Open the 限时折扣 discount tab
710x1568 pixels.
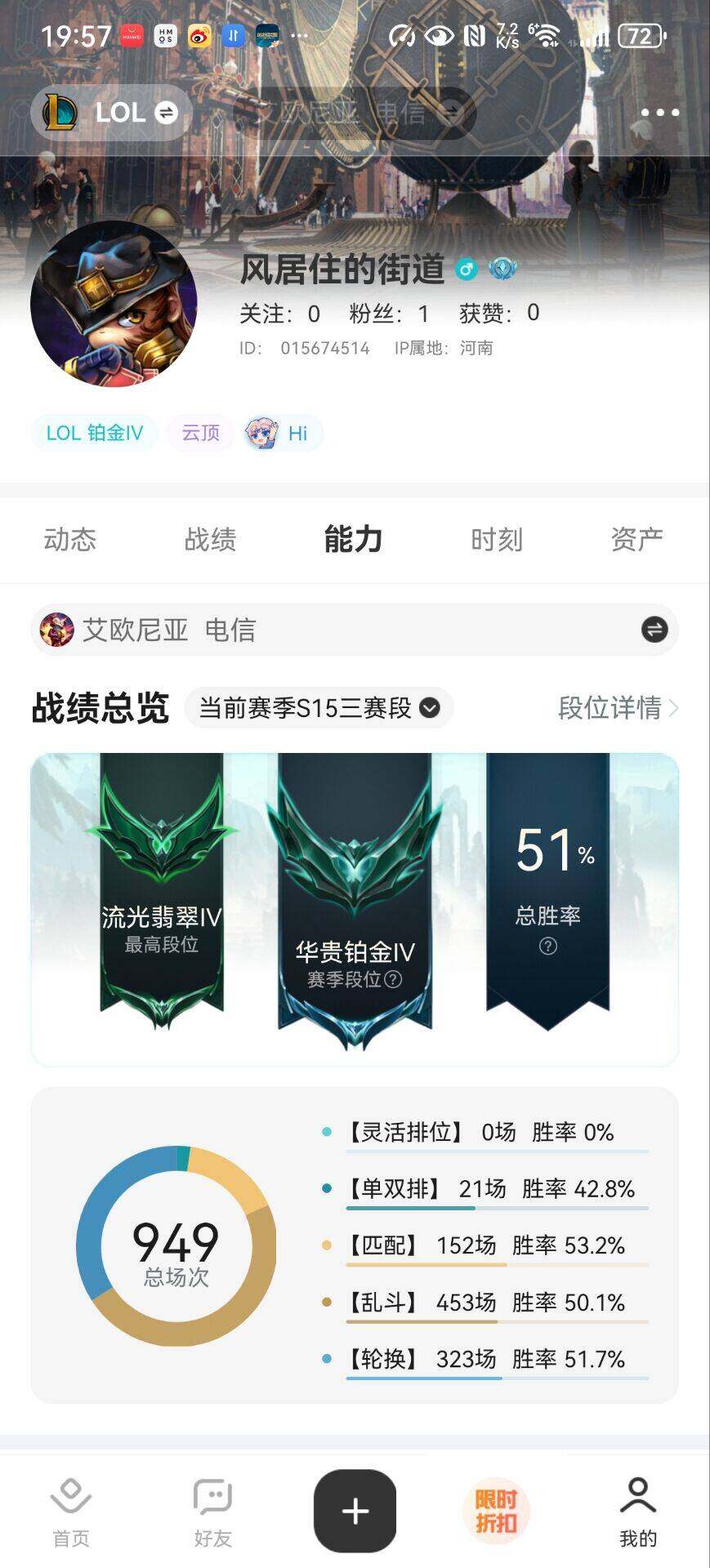(496, 1511)
